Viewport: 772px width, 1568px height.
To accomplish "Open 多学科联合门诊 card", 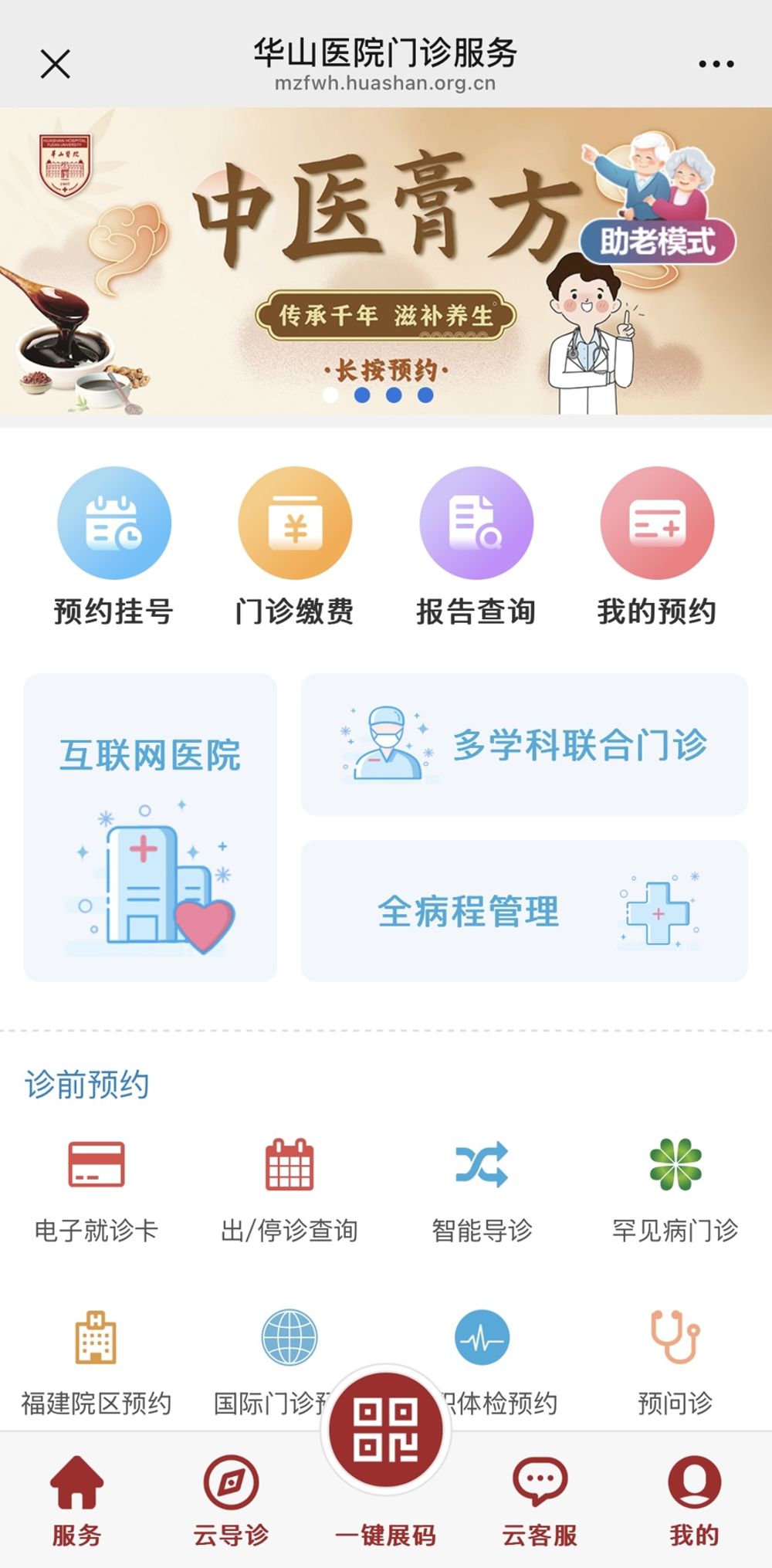I will click(x=524, y=745).
